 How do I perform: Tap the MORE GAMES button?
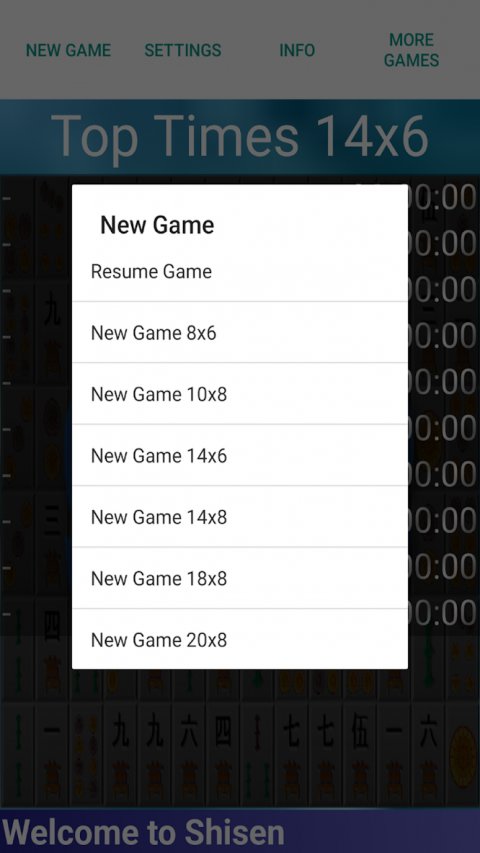411,50
